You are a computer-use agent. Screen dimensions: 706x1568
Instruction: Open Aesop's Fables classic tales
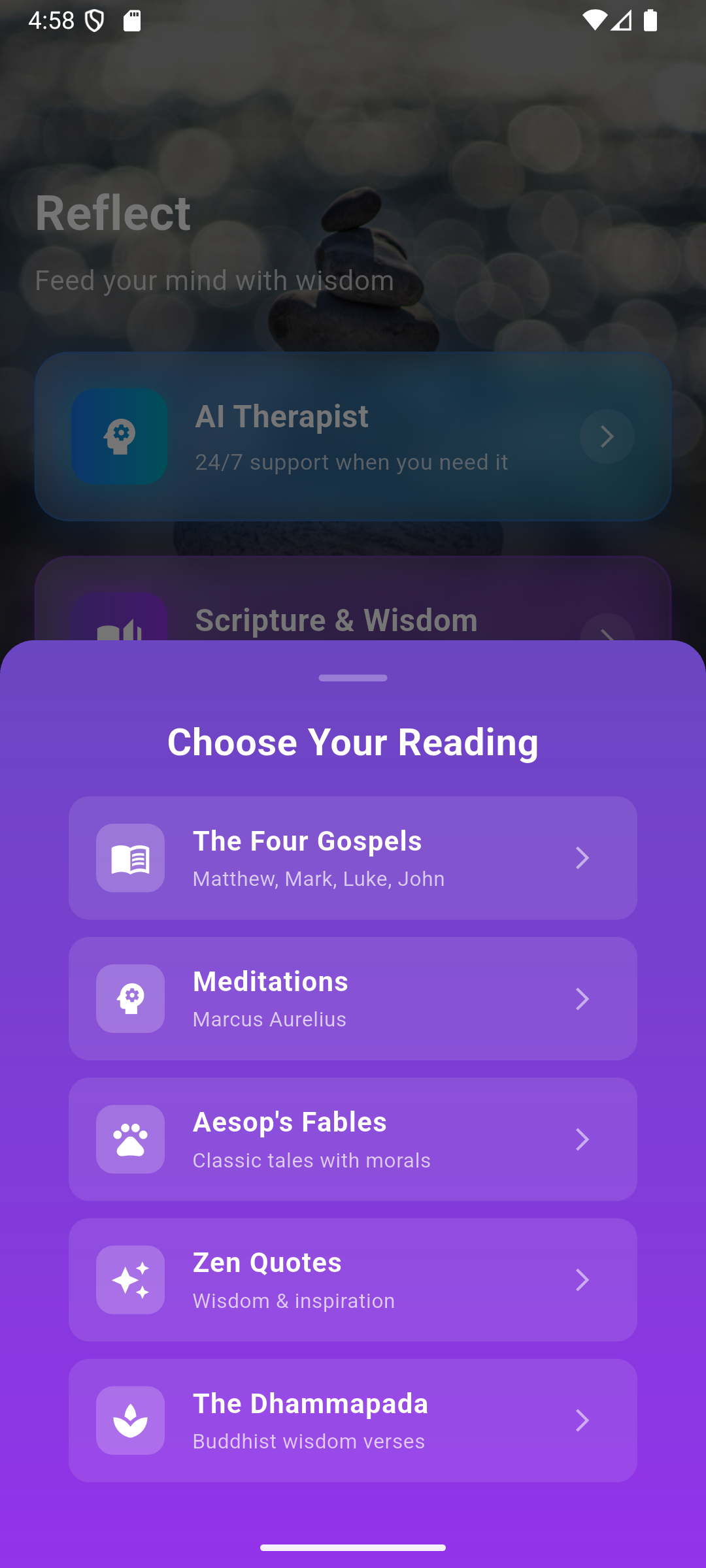[x=353, y=1139]
